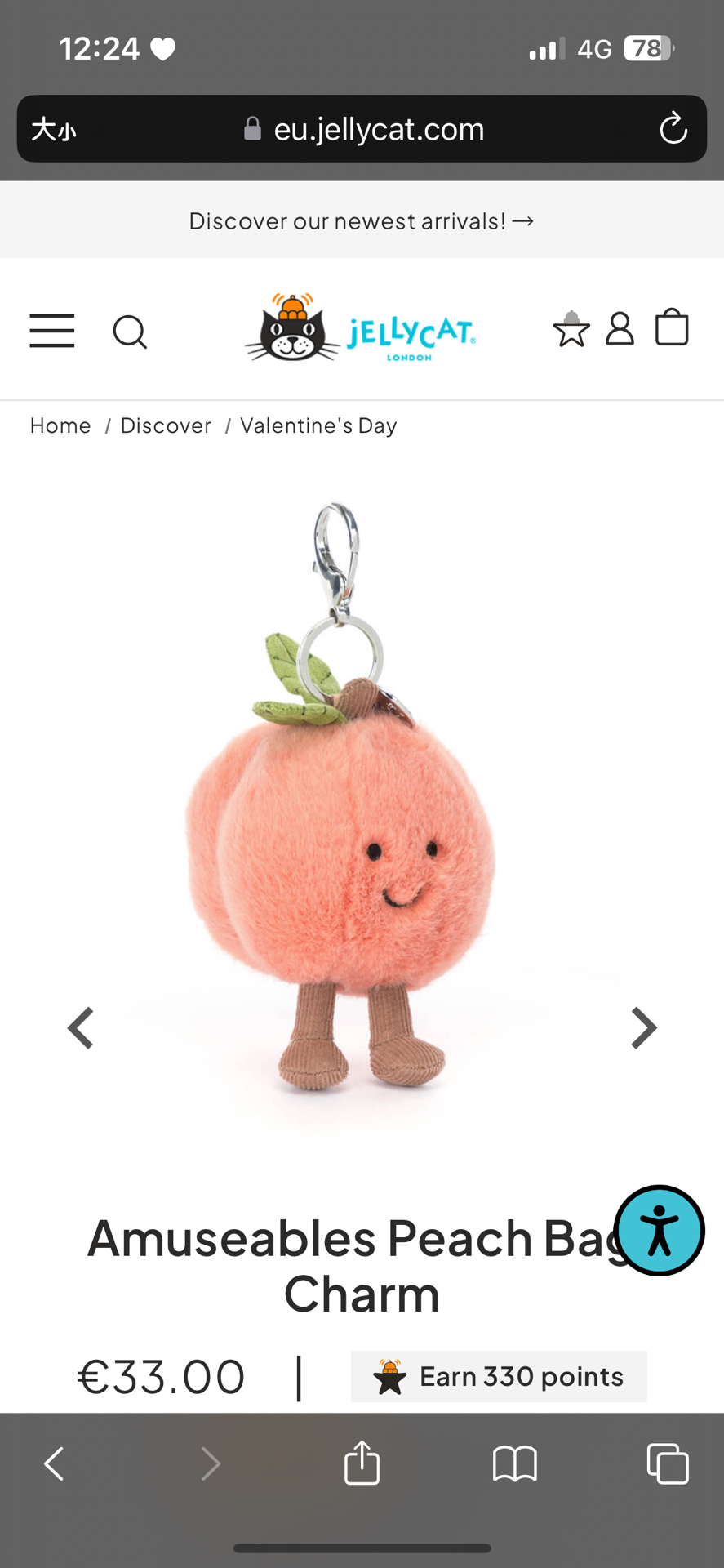Tap the eu.jellycat.com address bar
Image resolution: width=724 pixels, height=1568 pixels.
363,129
